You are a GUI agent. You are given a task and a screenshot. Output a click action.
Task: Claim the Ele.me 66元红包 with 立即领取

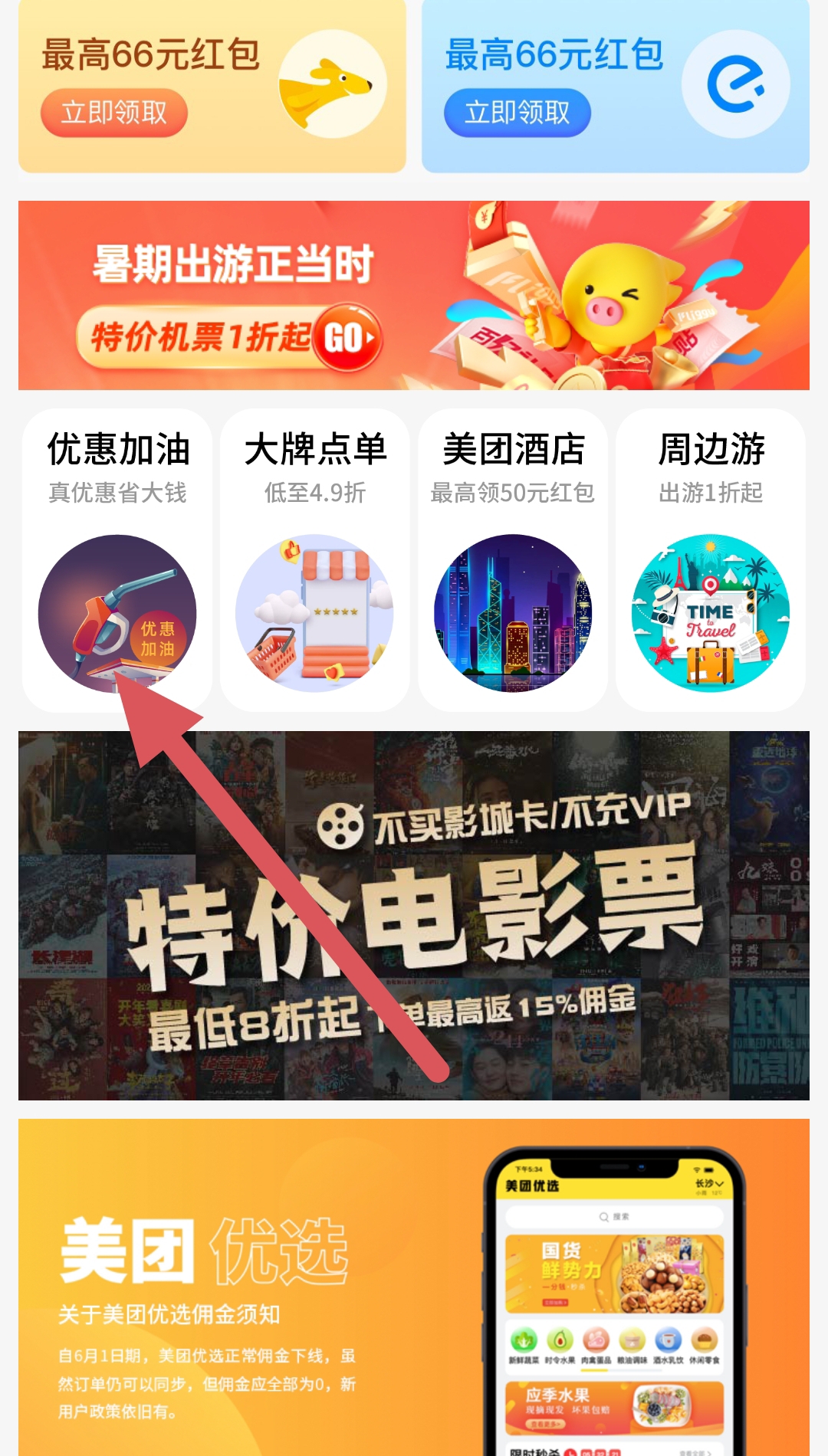pos(517,113)
